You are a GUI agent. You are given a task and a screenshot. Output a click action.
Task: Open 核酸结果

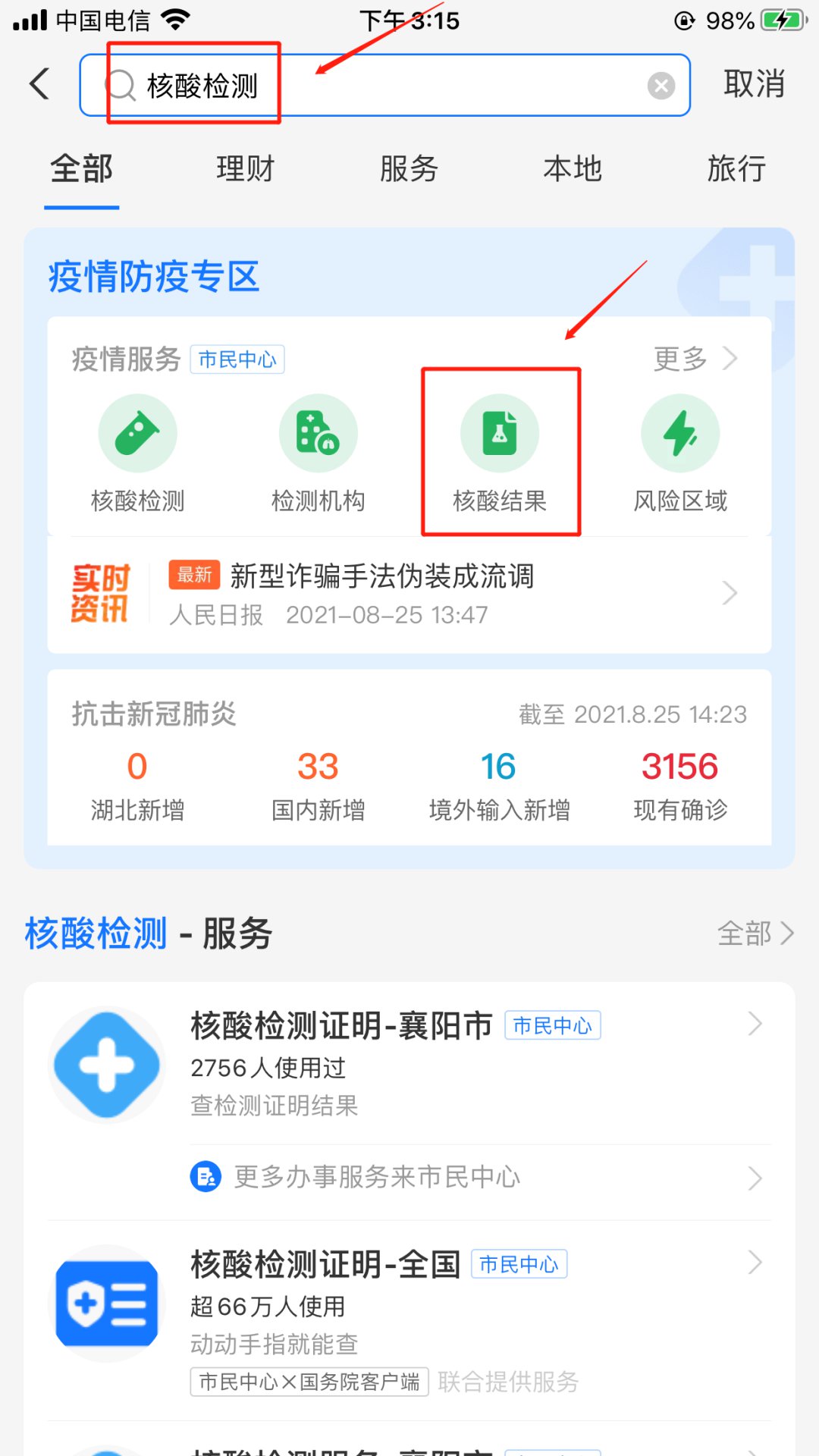500,453
